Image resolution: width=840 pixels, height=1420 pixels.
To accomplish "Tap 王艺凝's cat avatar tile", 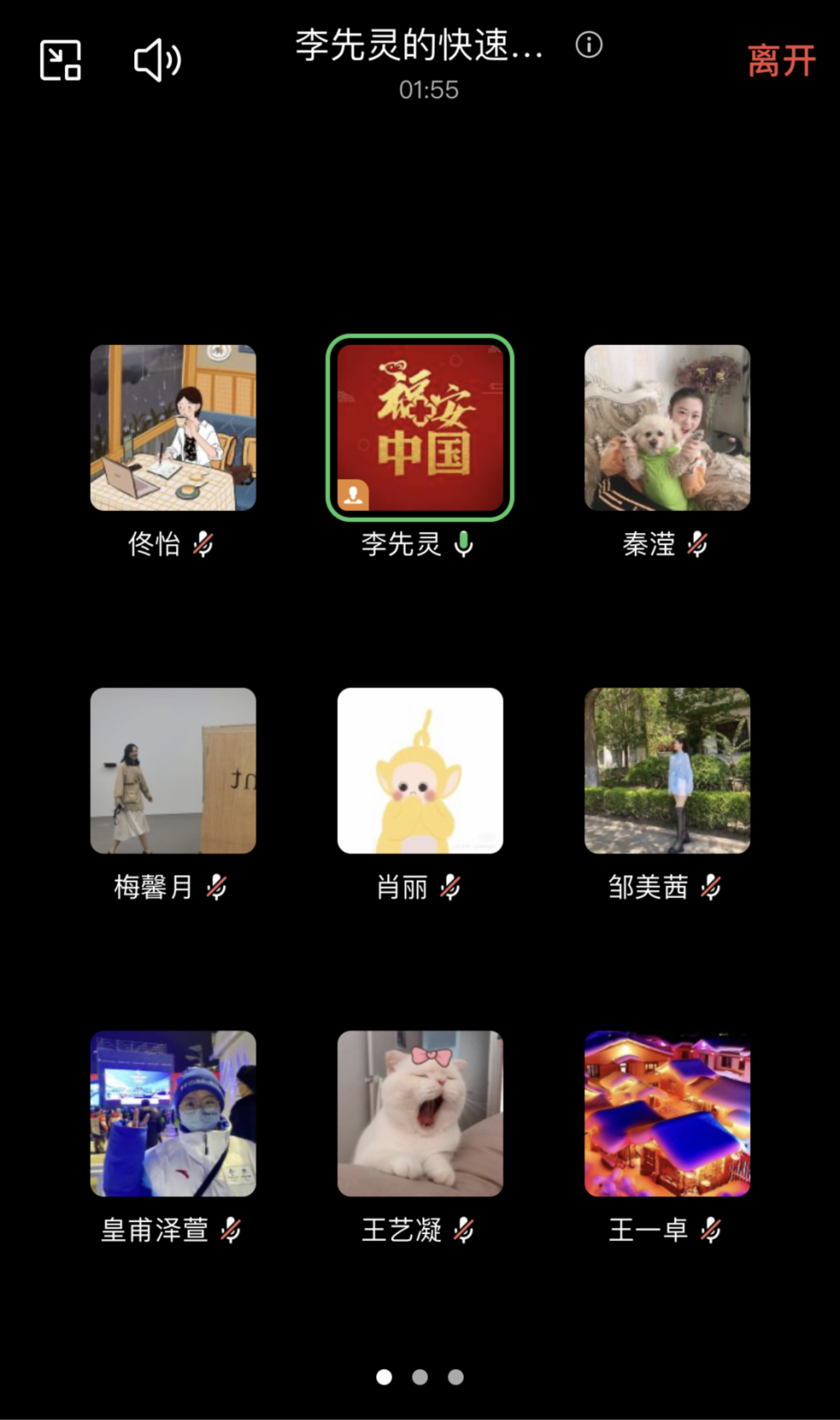I will (x=420, y=1114).
